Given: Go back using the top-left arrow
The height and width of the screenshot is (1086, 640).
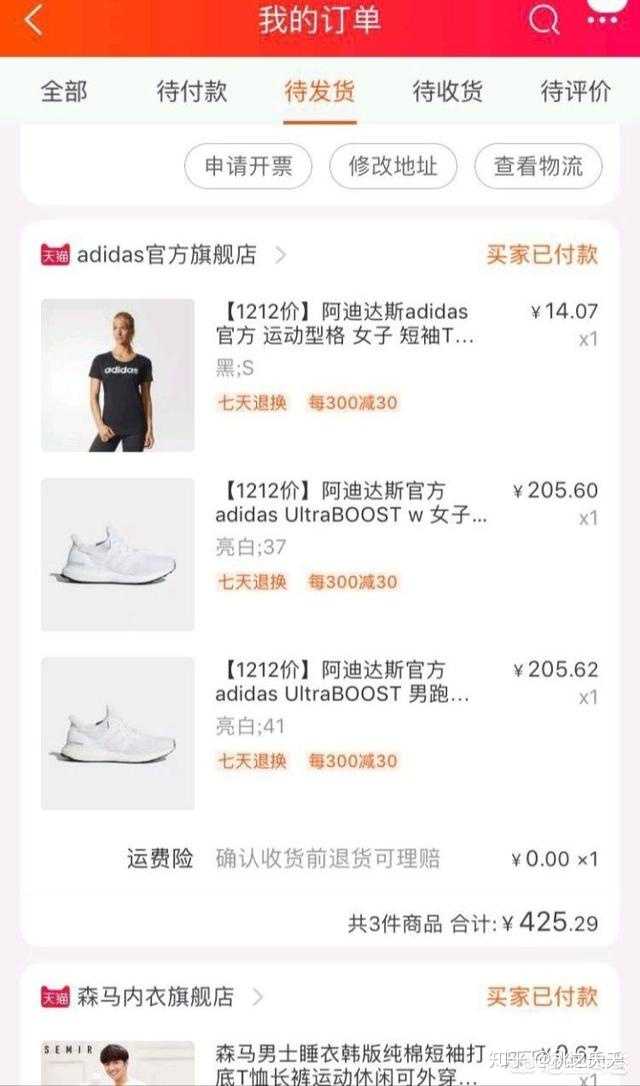Looking at the screenshot, I should pos(34,20).
